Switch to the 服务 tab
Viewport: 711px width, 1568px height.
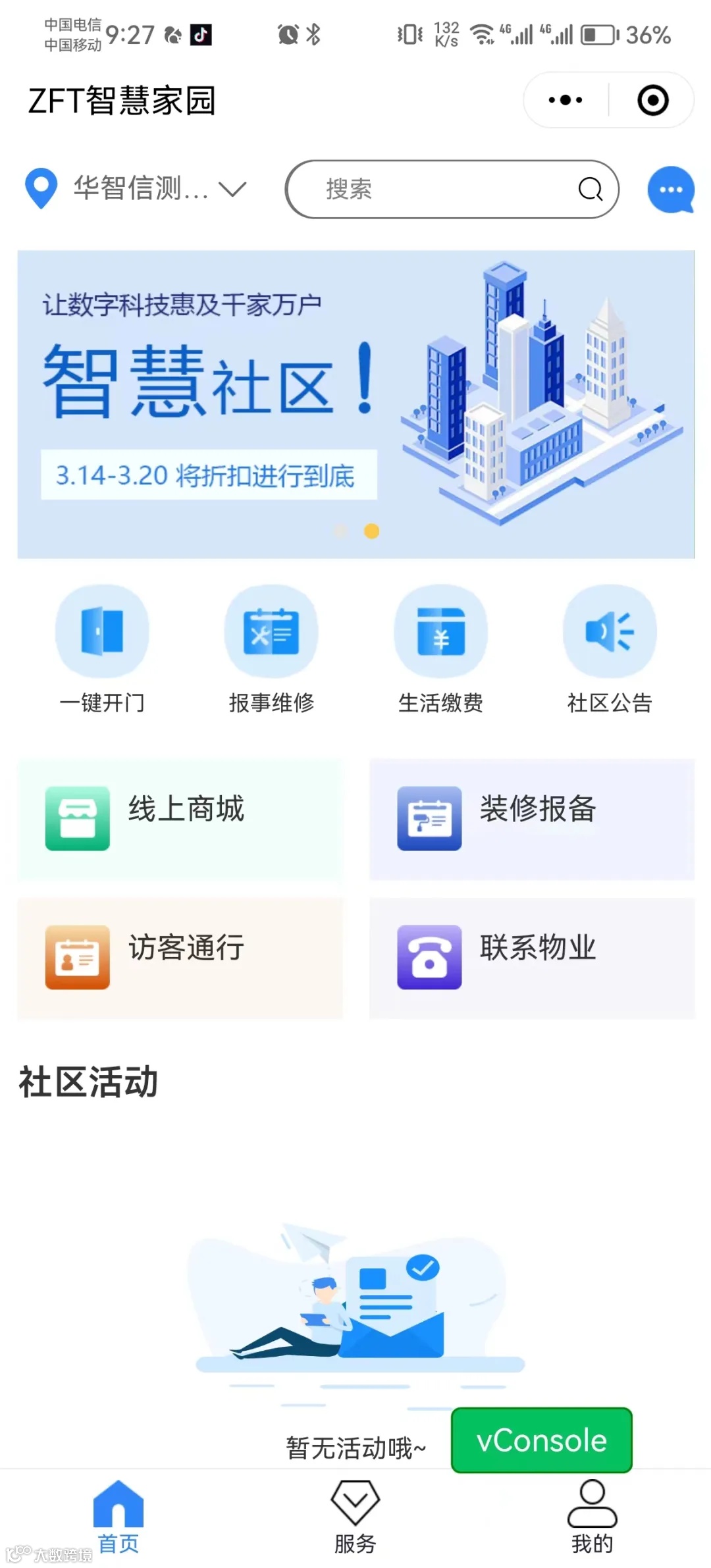(355, 1521)
